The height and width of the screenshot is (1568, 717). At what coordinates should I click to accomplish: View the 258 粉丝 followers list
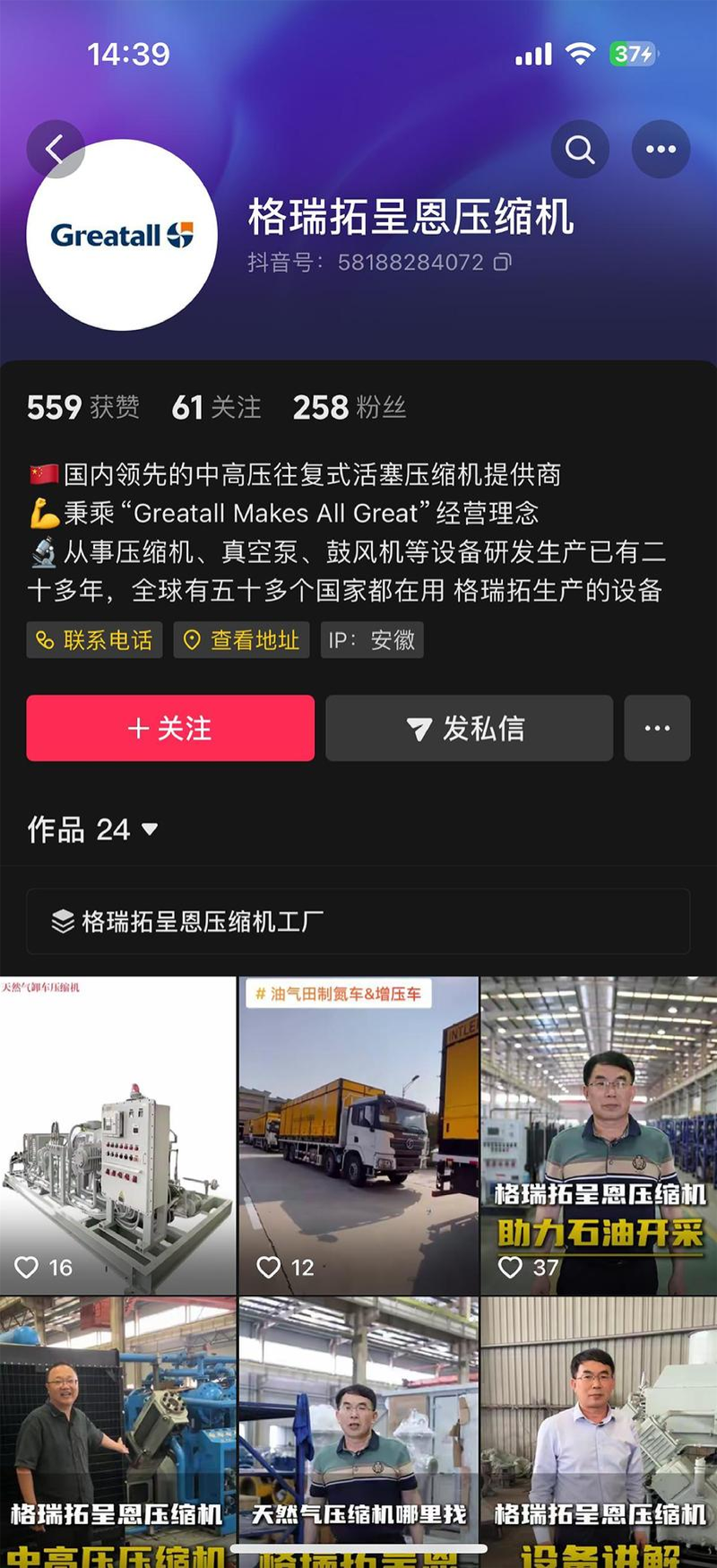(350, 407)
